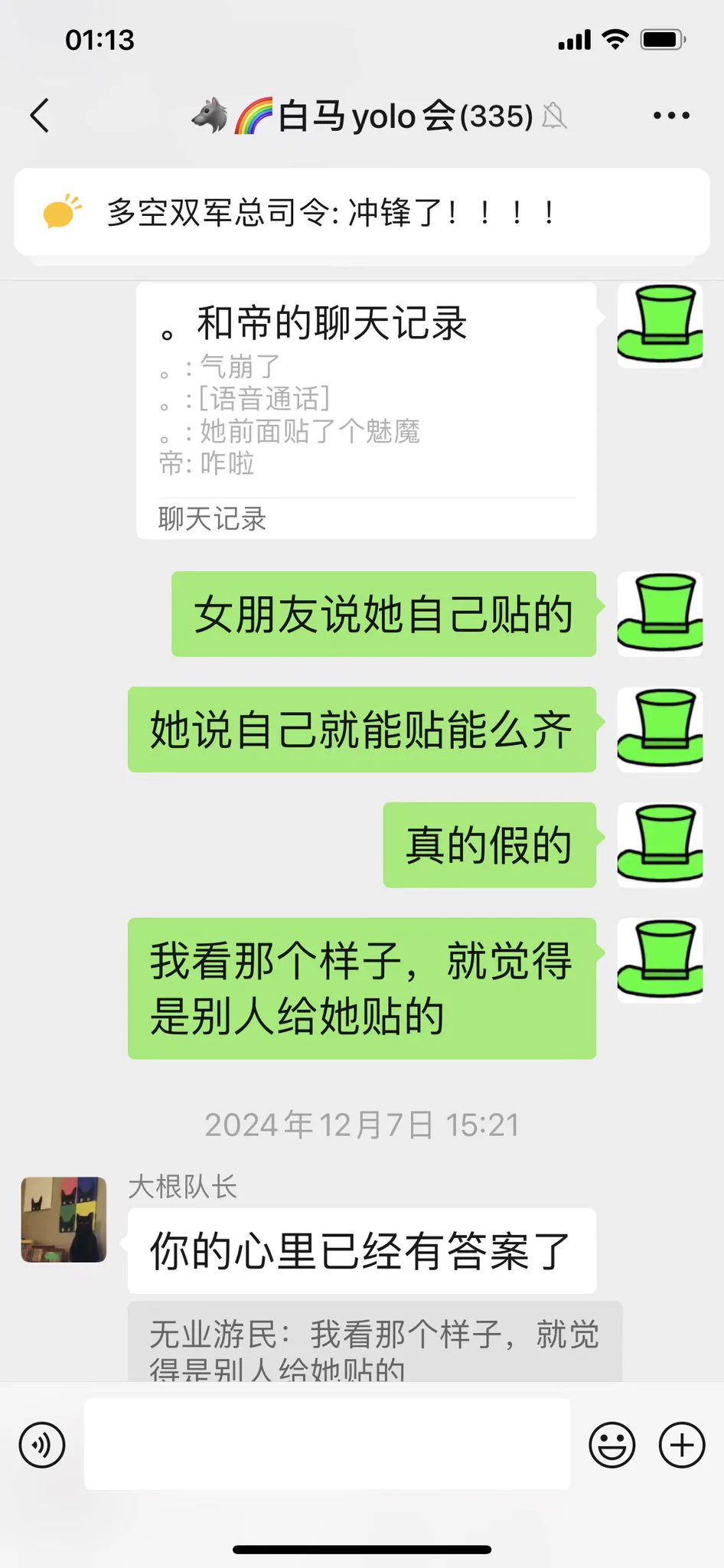Open the emoji sticker panel

[x=611, y=1445]
